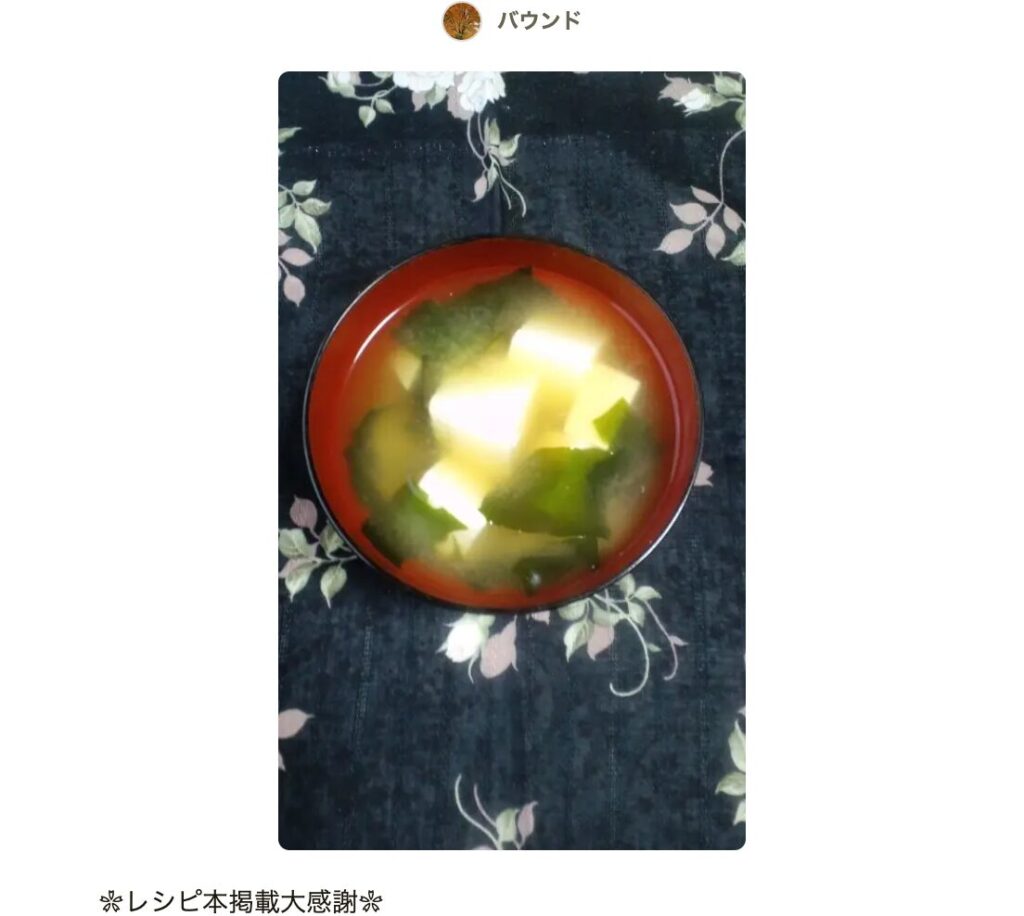Image resolution: width=1024 pixels, height=916 pixels.
Task: Open バウンド's author profile
Action: tap(537, 20)
